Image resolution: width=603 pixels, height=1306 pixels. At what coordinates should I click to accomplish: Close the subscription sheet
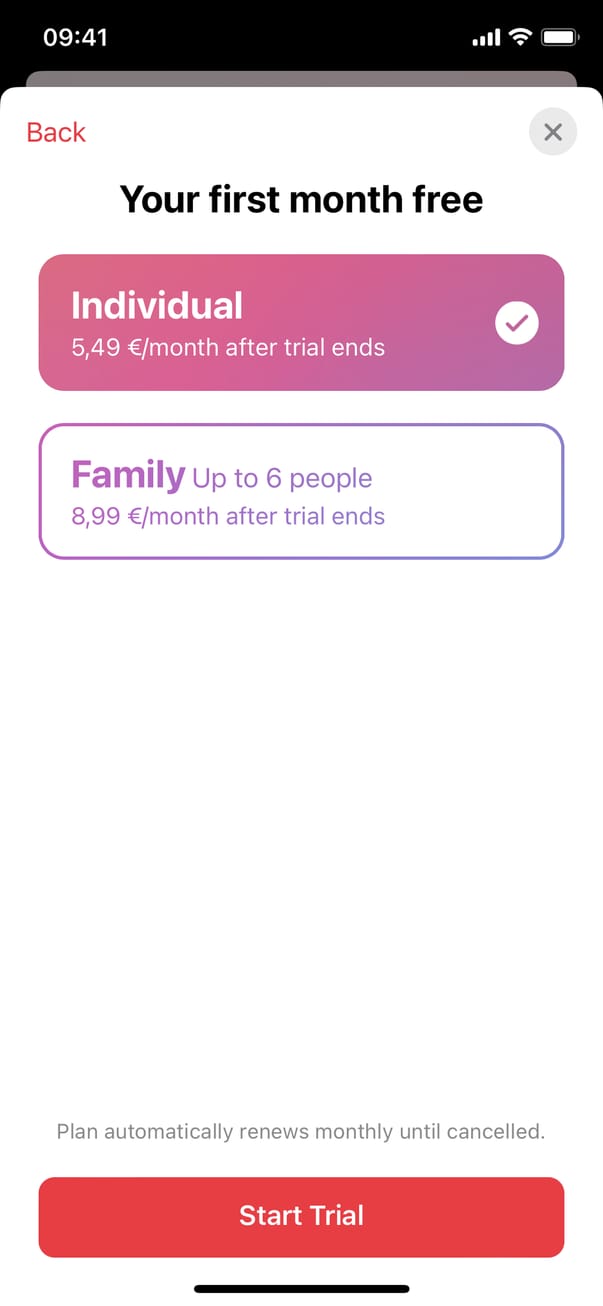553,132
